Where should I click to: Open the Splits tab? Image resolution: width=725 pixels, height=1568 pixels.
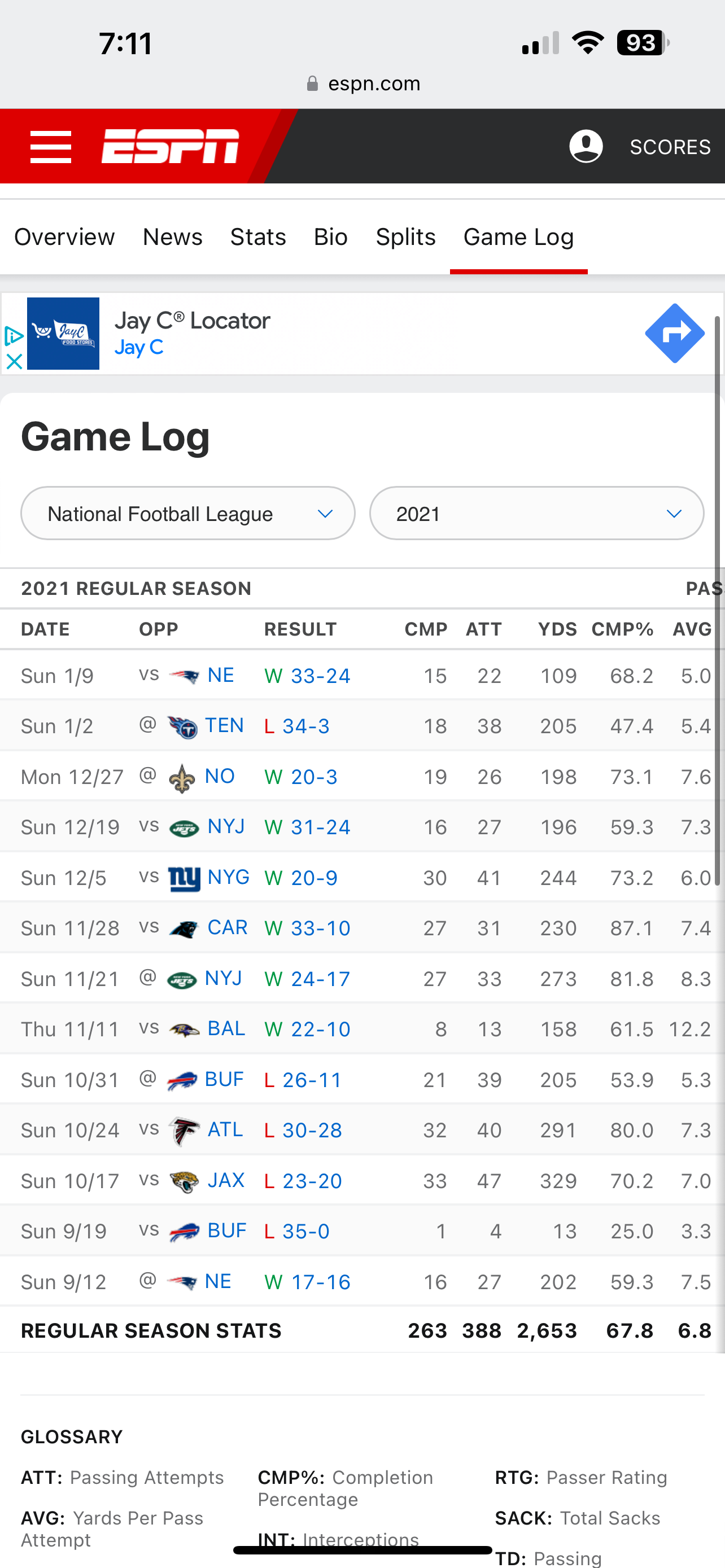coord(405,237)
